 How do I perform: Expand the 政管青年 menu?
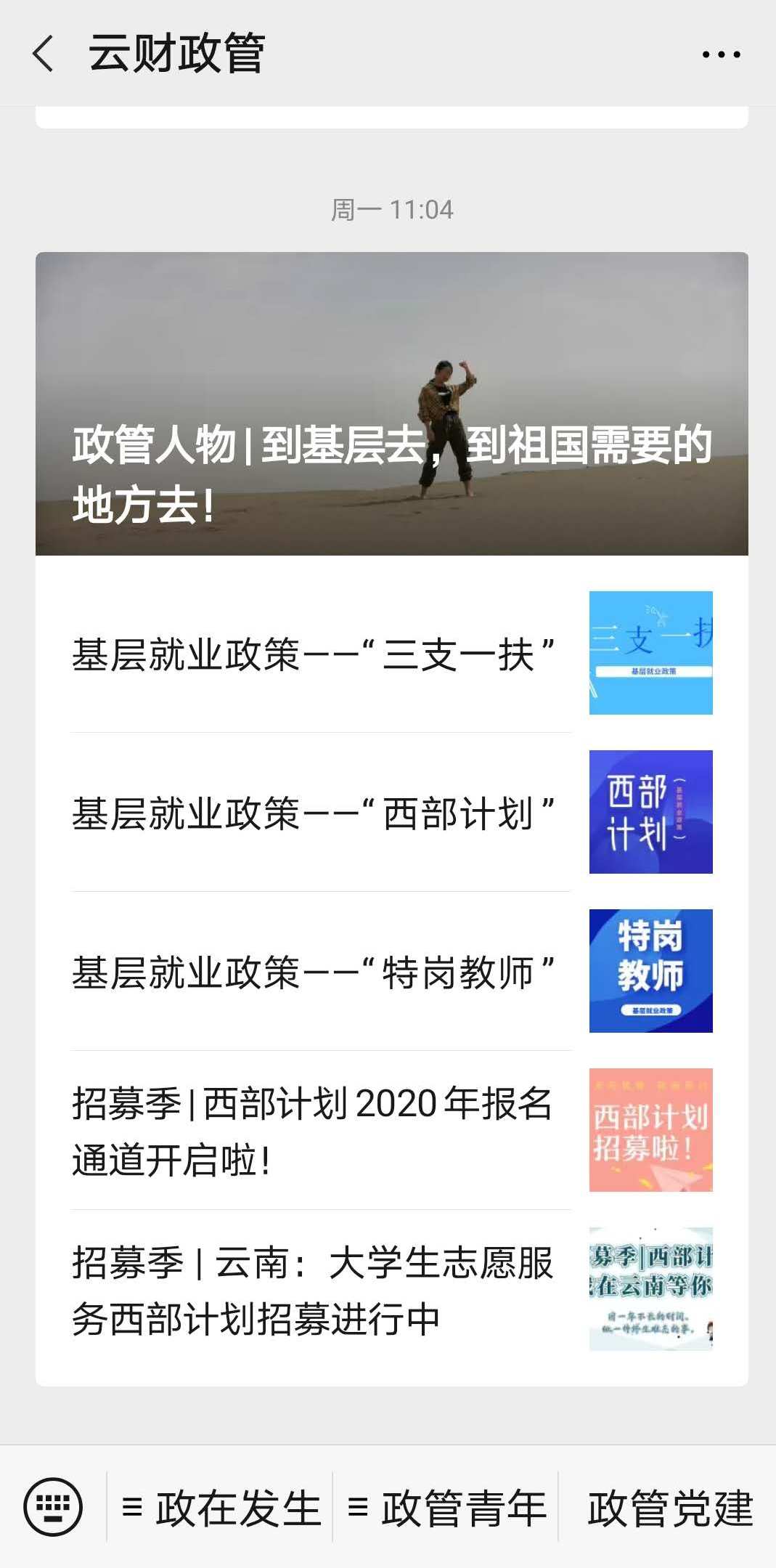click(446, 1508)
